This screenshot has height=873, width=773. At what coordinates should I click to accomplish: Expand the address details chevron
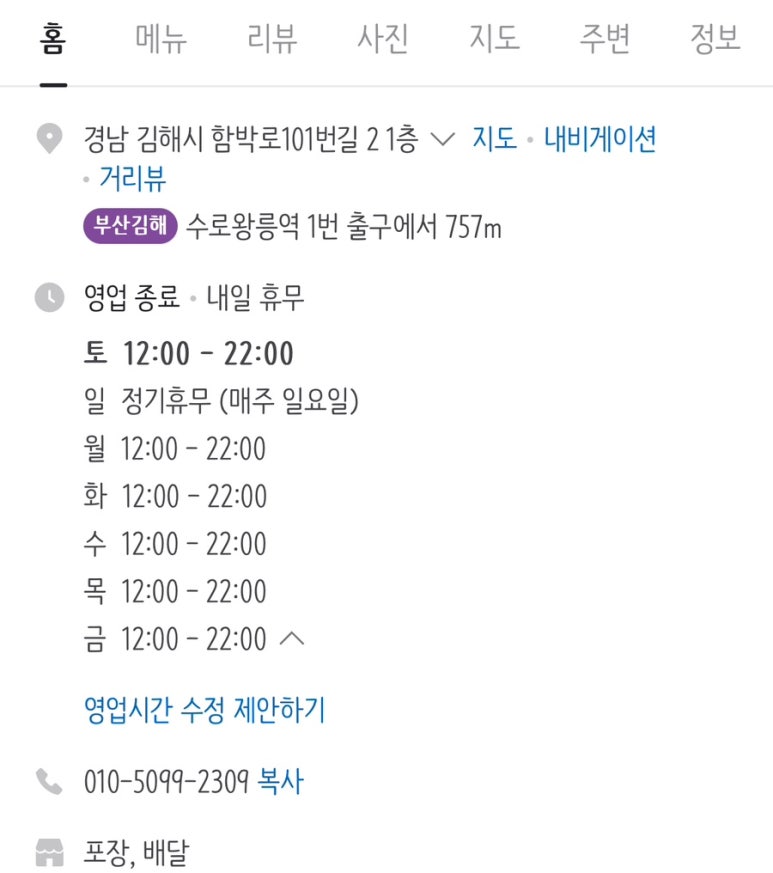click(x=442, y=139)
